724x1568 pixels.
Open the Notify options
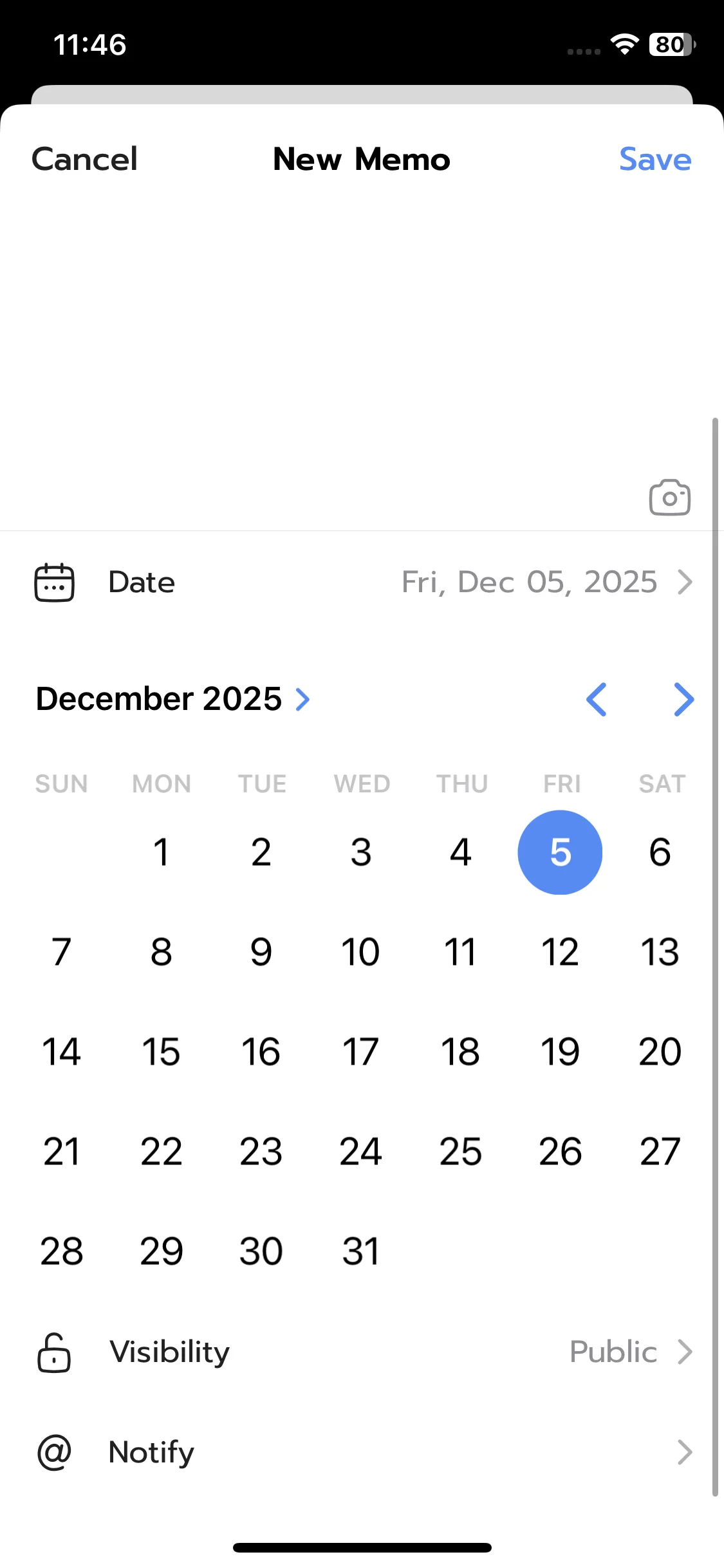pos(362,1452)
